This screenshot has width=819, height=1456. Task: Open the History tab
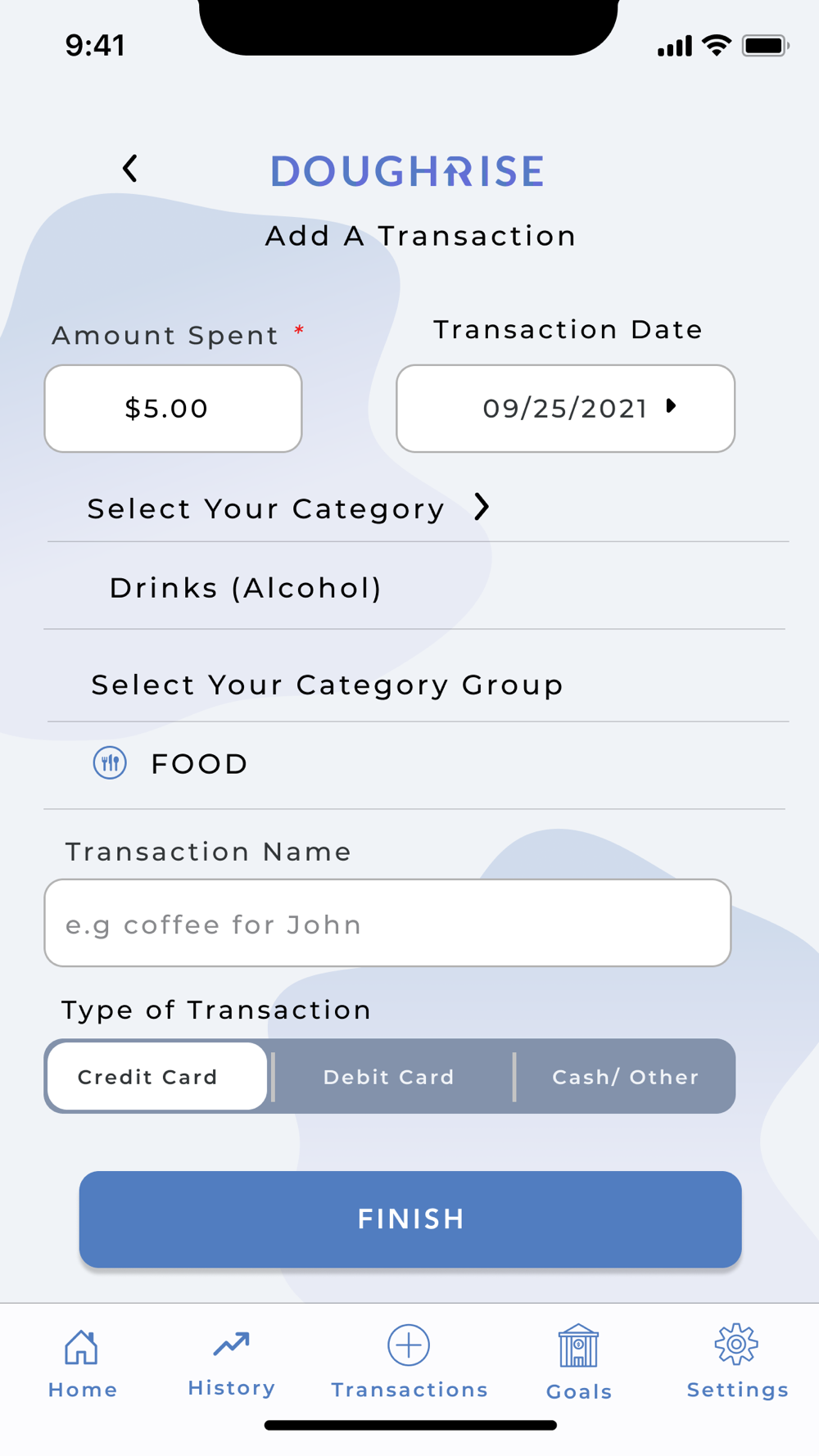click(232, 1363)
